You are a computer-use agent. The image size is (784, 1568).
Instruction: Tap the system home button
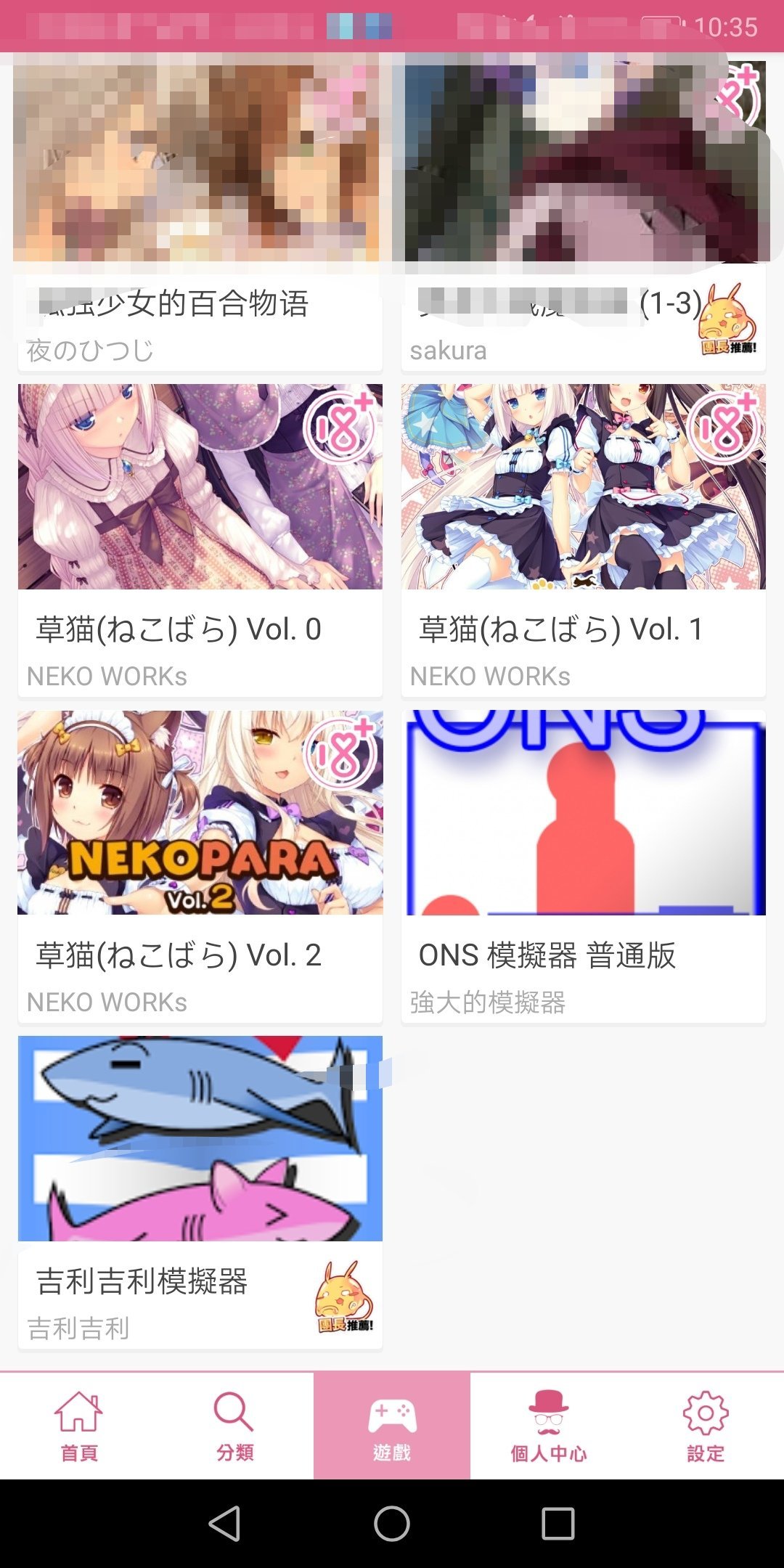tap(392, 1523)
